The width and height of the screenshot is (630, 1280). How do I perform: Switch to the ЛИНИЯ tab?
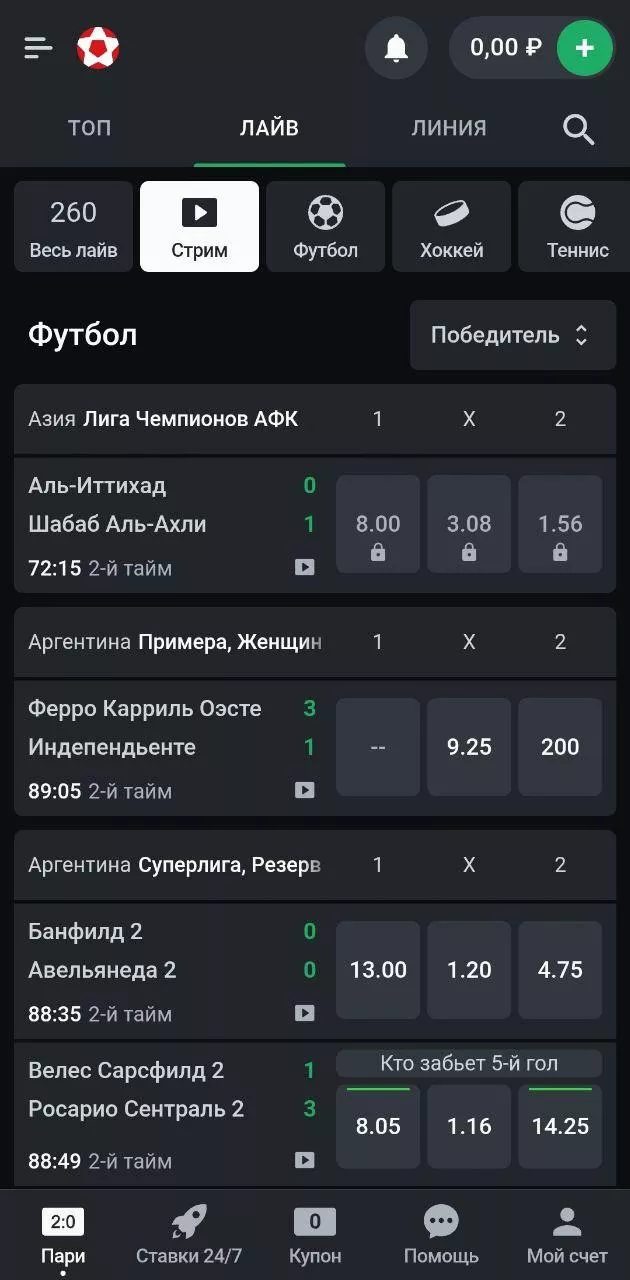pyautogui.click(x=449, y=128)
